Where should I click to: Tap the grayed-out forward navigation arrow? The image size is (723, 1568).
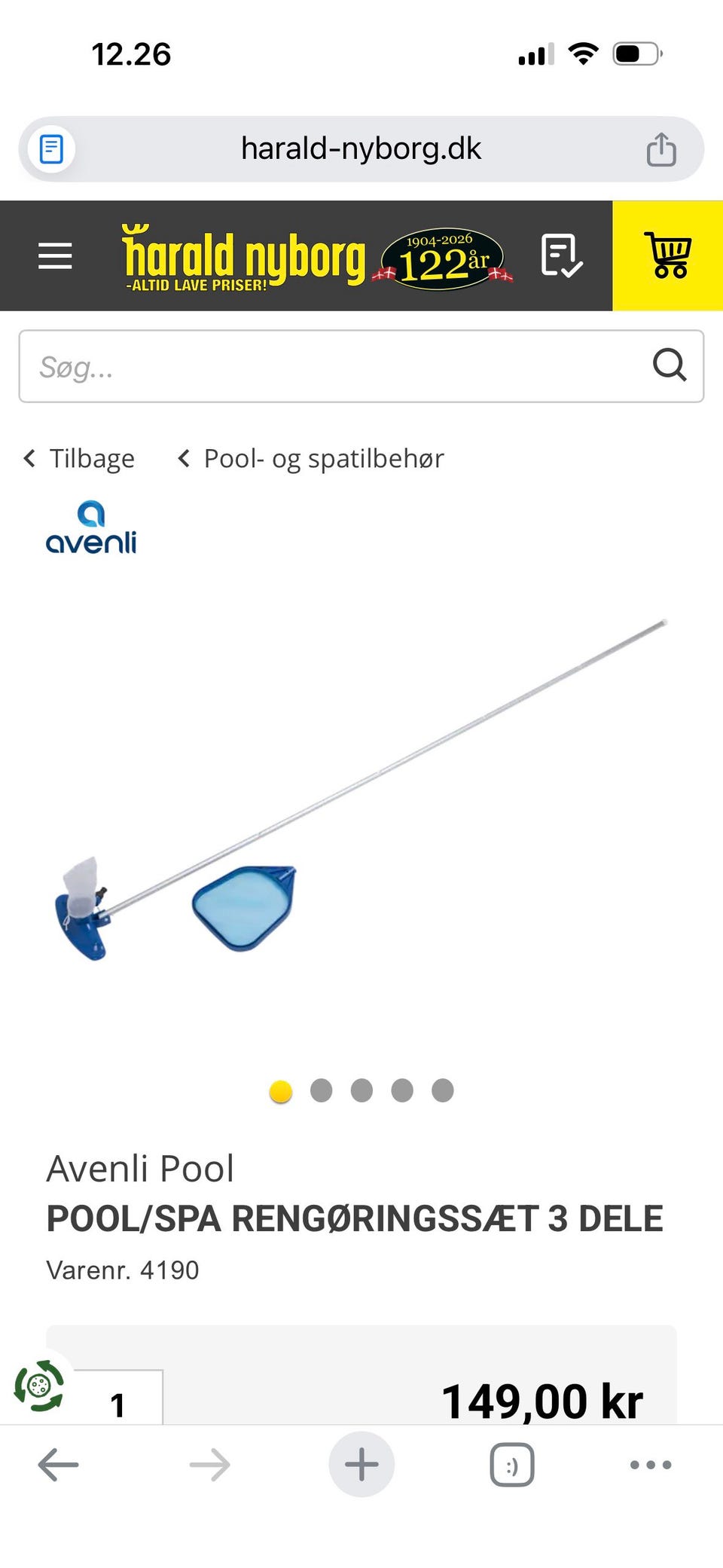[x=209, y=1464]
